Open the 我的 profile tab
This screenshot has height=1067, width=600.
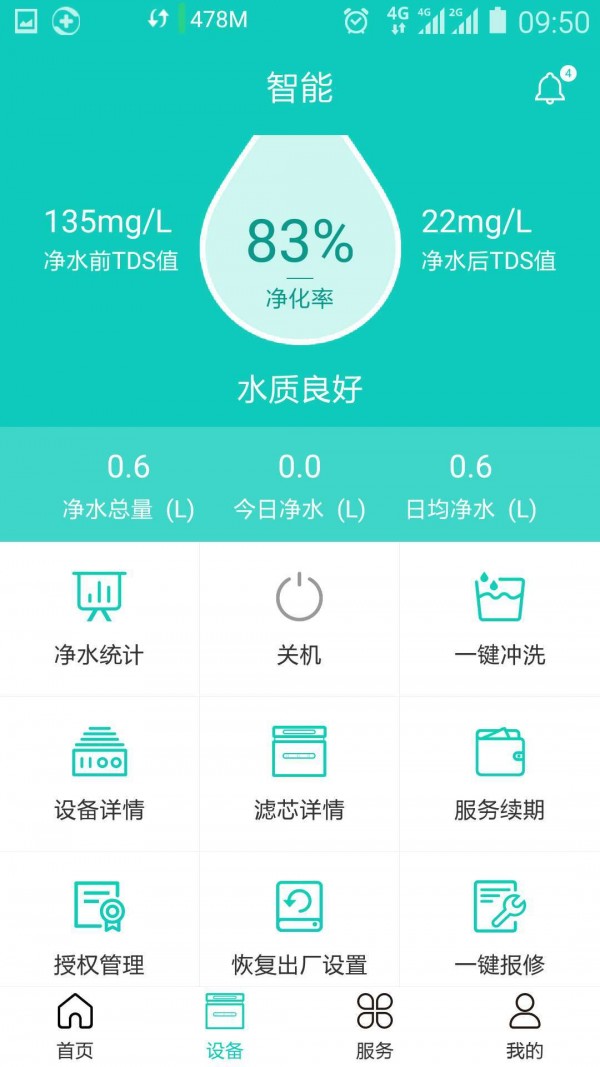524,1026
